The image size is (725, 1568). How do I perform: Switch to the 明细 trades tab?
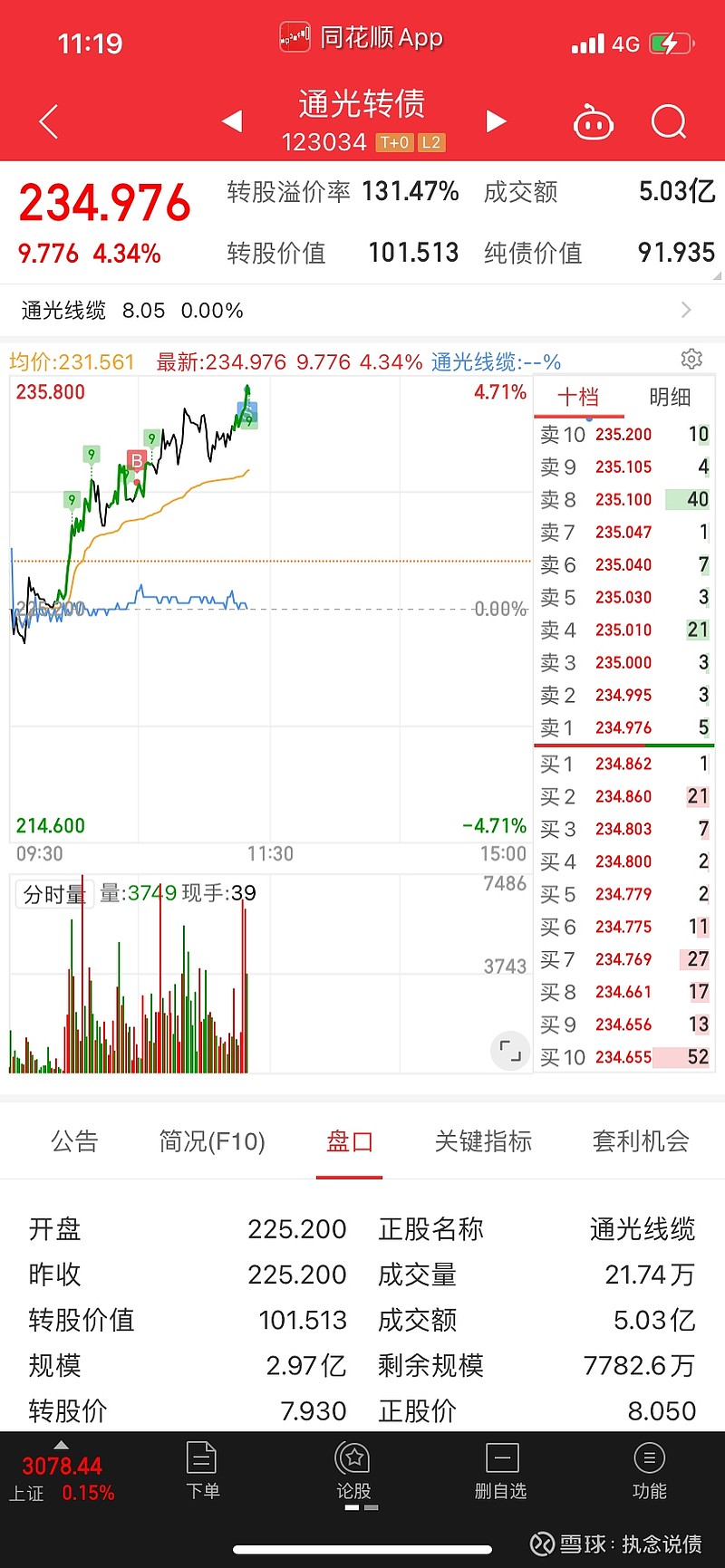[670, 397]
